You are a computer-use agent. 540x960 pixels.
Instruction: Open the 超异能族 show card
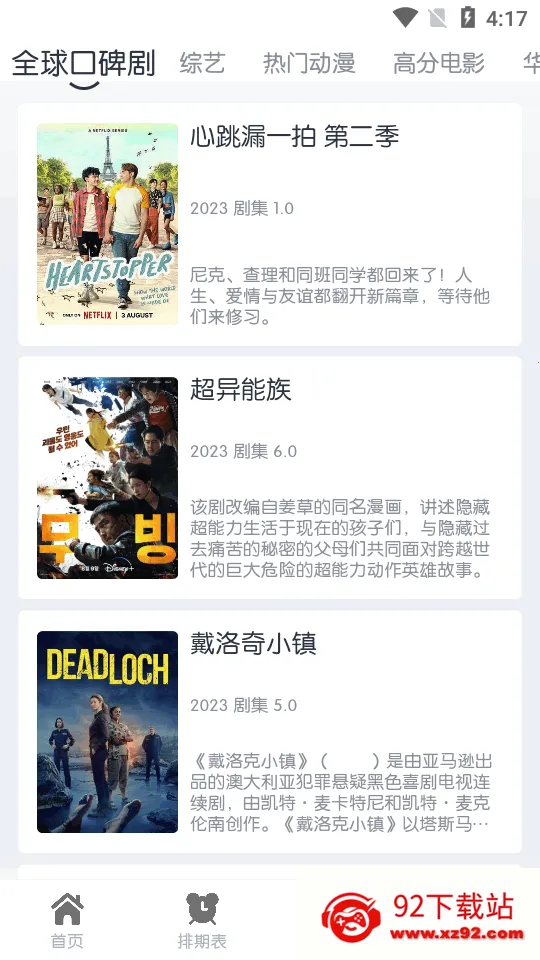click(270, 478)
